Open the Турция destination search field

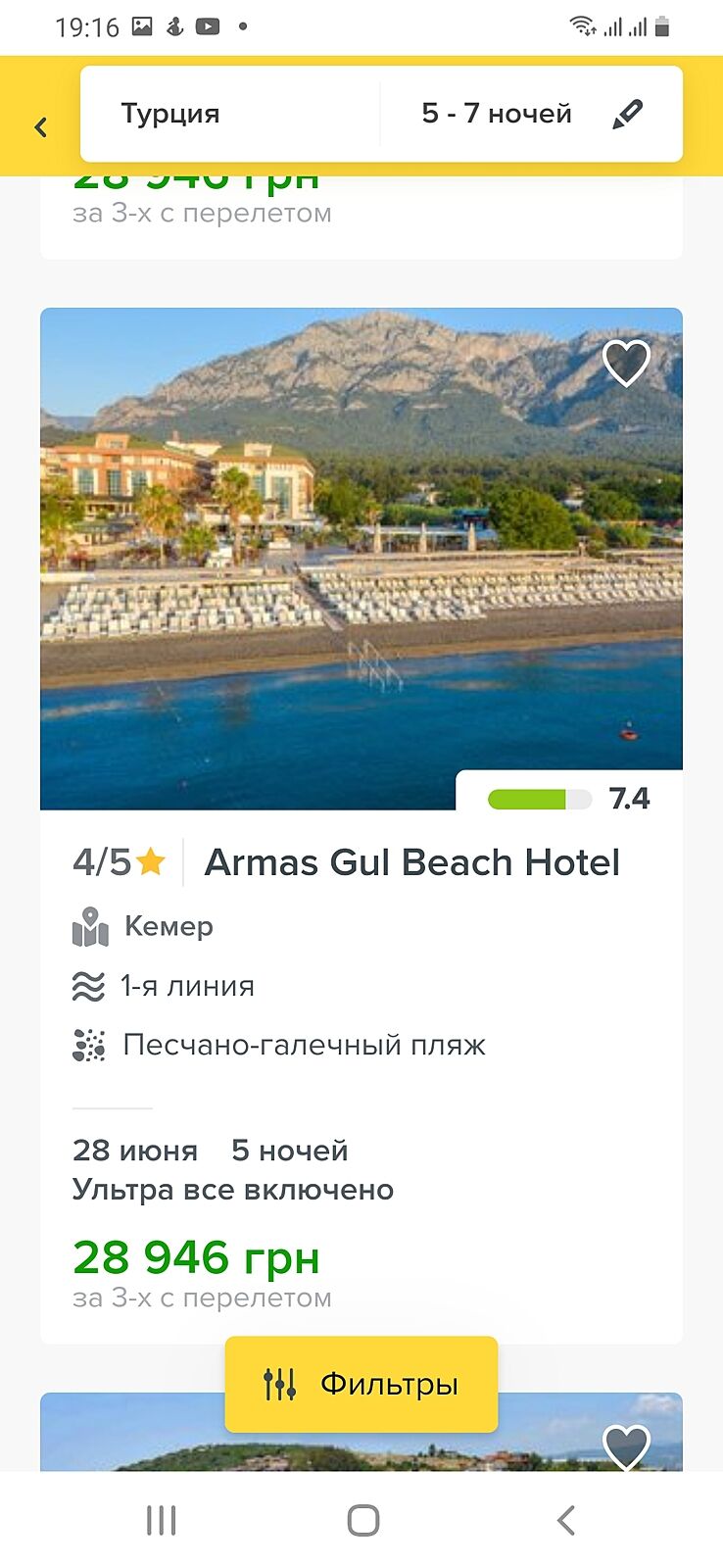pyautogui.click(x=170, y=114)
